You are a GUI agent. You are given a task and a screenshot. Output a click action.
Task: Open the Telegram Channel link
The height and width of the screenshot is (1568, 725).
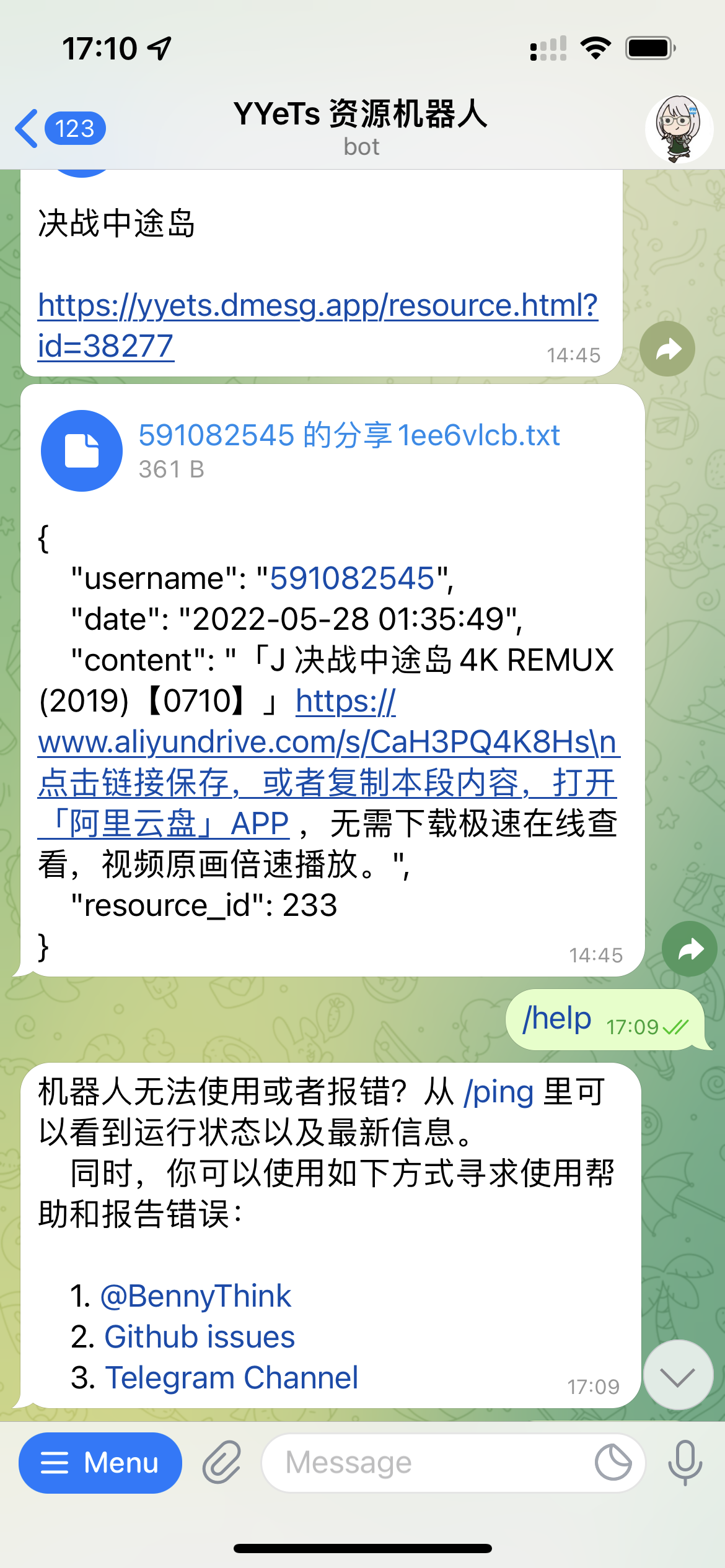coord(232,1378)
